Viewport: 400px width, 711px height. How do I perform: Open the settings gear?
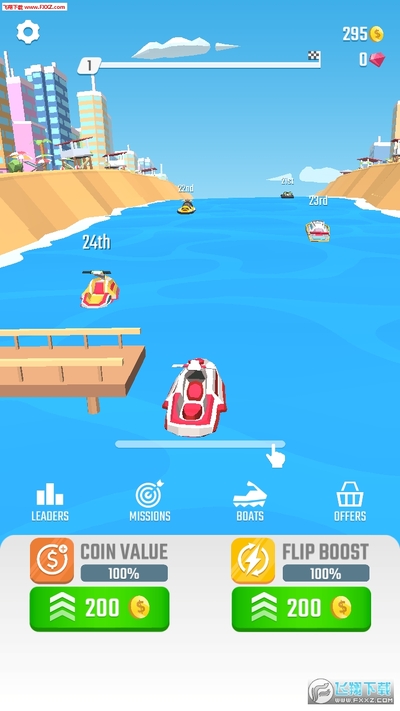(28, 32)
